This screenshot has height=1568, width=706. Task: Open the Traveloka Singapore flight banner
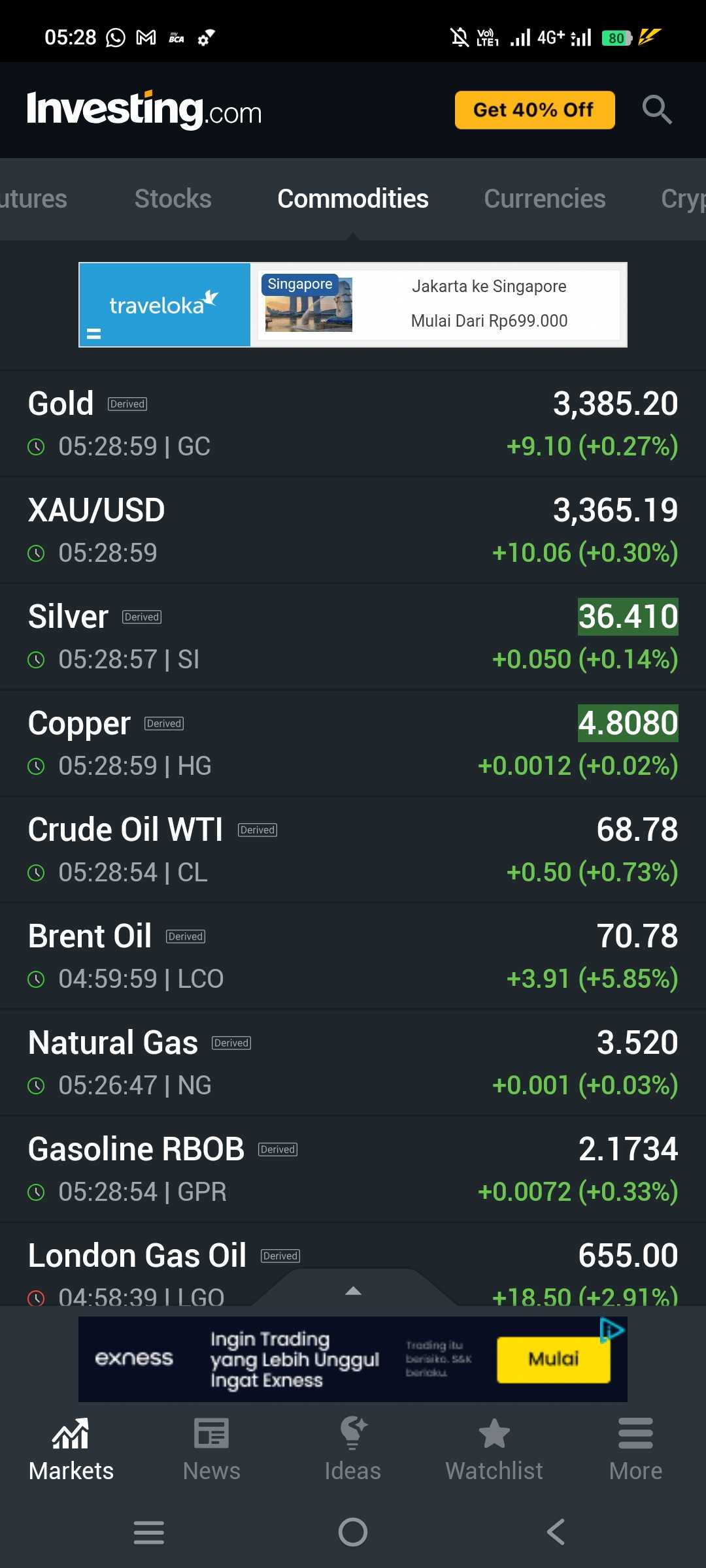click(353, 304)
